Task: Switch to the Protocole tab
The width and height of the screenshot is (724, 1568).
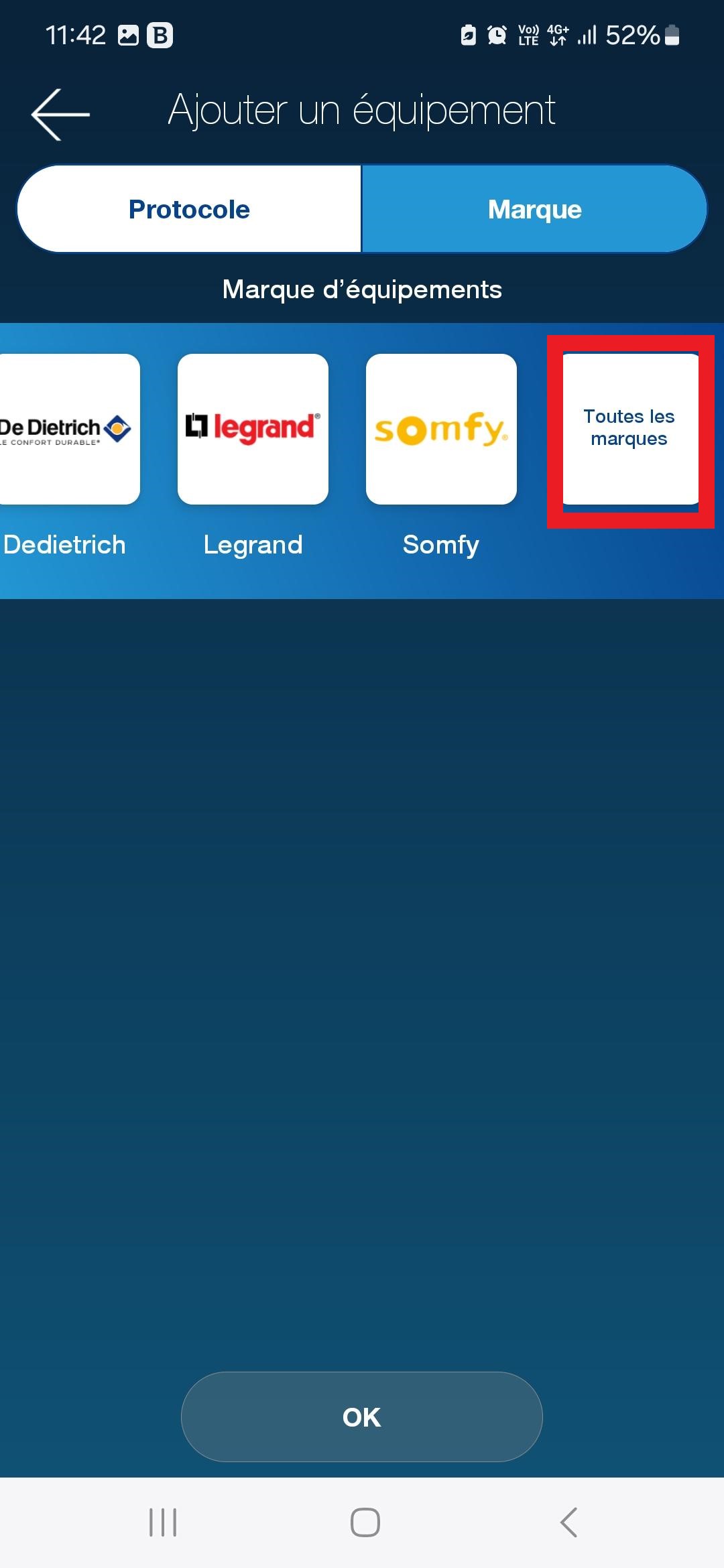Action: click(x=189, y=209)
